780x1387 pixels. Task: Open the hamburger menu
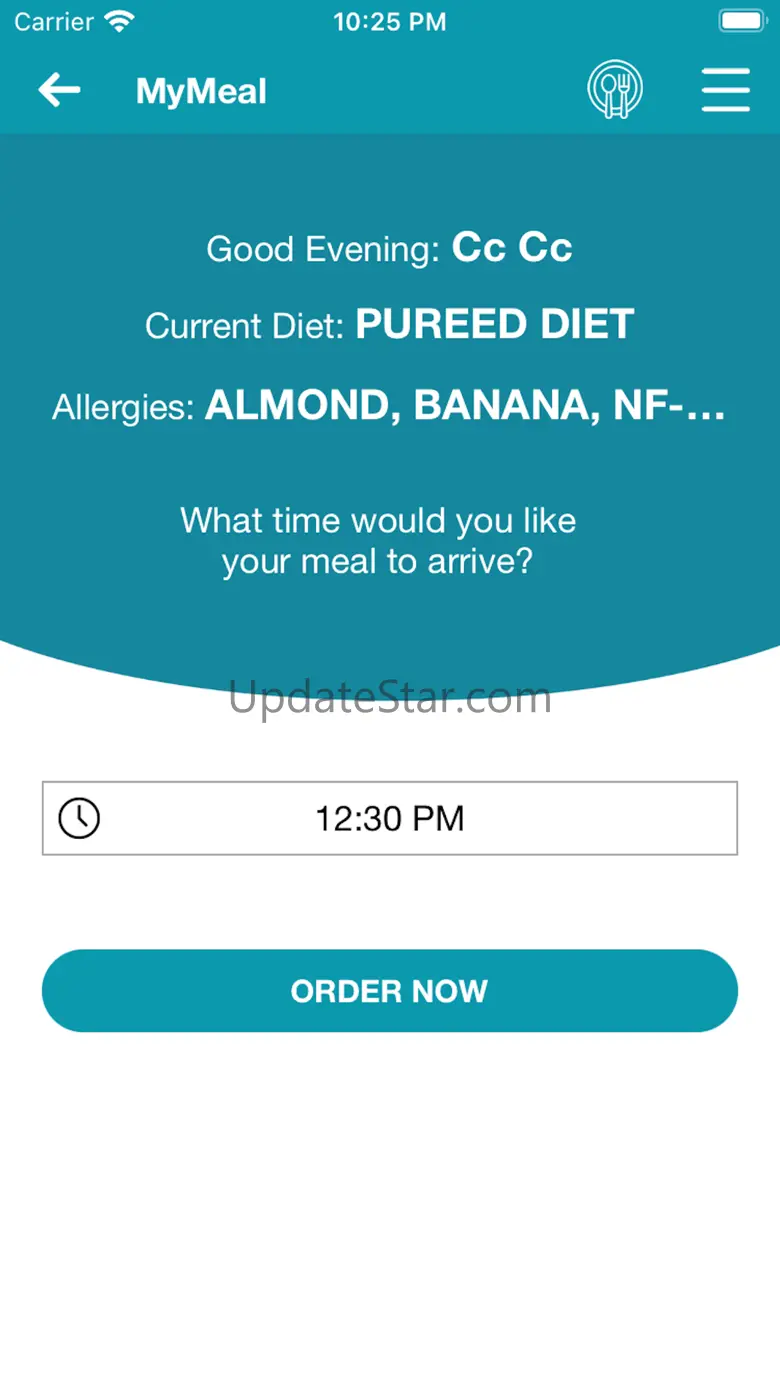click(725, 91)
